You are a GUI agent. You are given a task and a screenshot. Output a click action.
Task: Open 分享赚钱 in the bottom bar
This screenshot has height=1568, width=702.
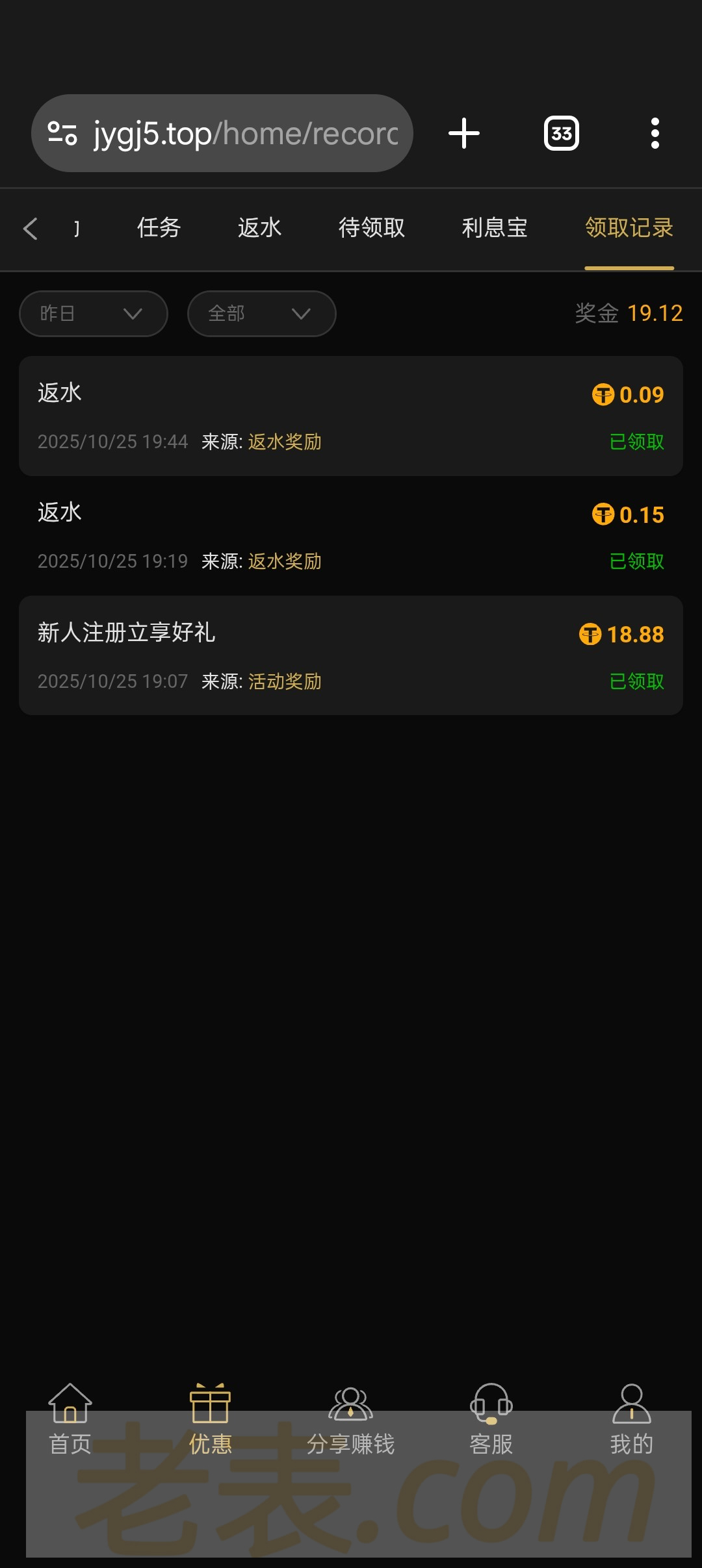350,1419
